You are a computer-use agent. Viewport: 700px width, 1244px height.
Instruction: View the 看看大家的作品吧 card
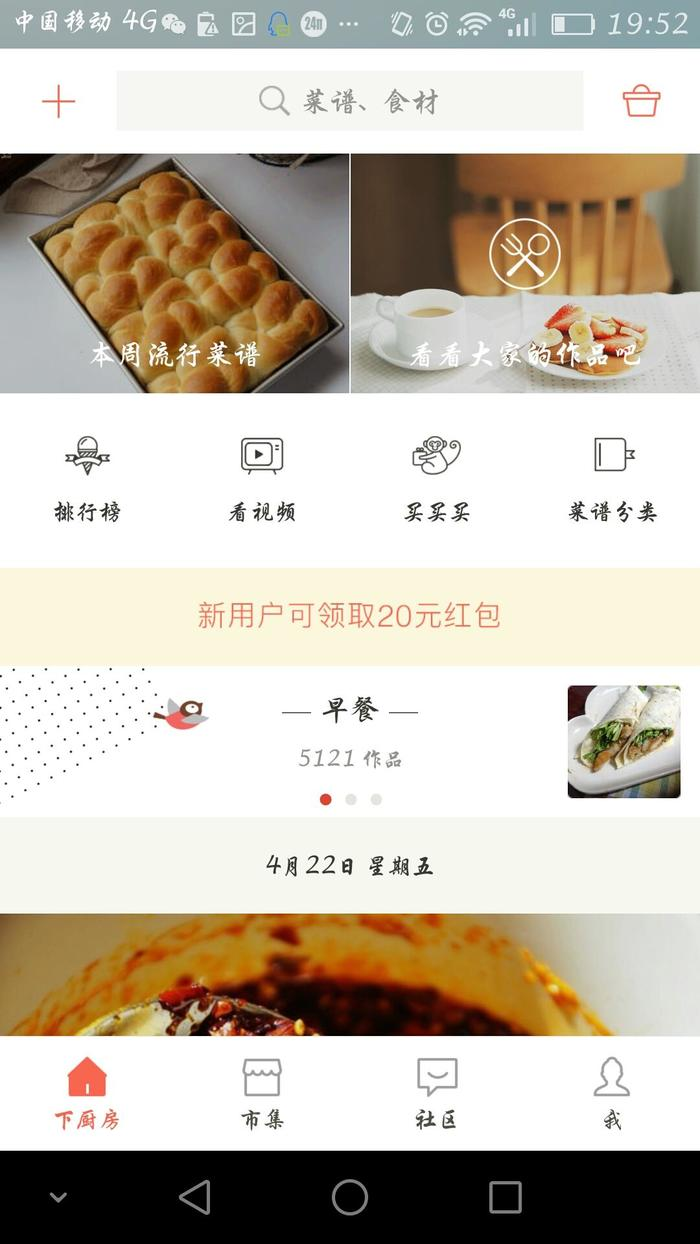(525, 273)
